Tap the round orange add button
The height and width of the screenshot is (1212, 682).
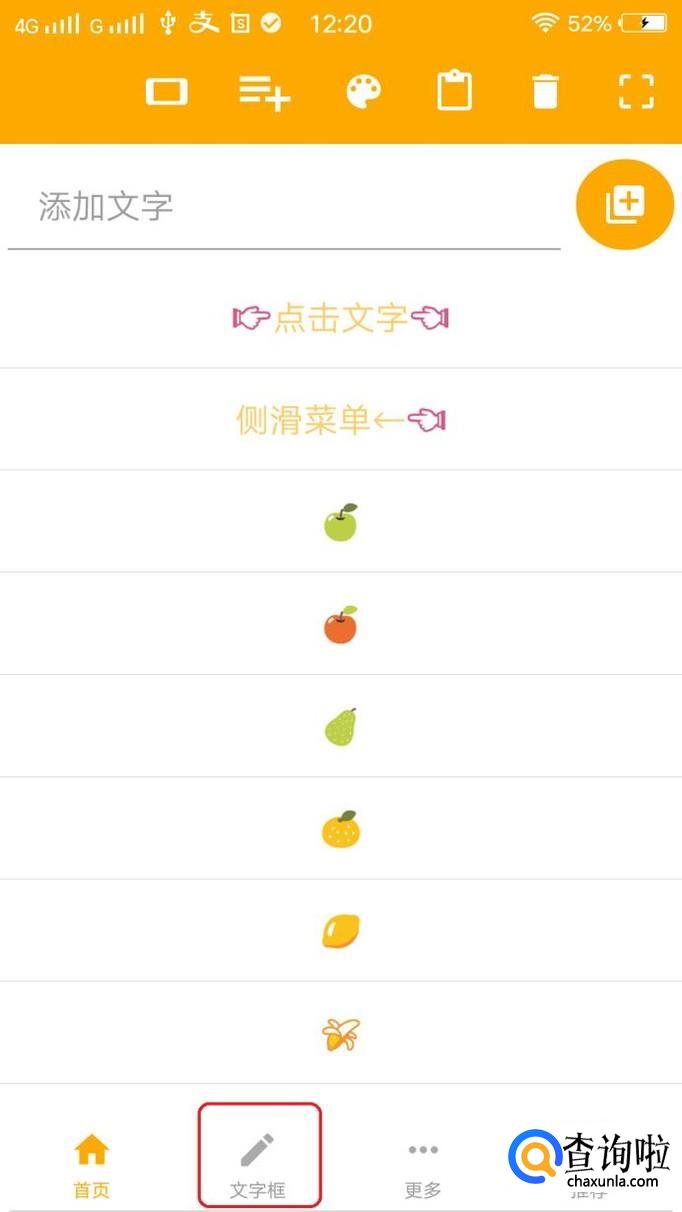click(x=625, y=205)
